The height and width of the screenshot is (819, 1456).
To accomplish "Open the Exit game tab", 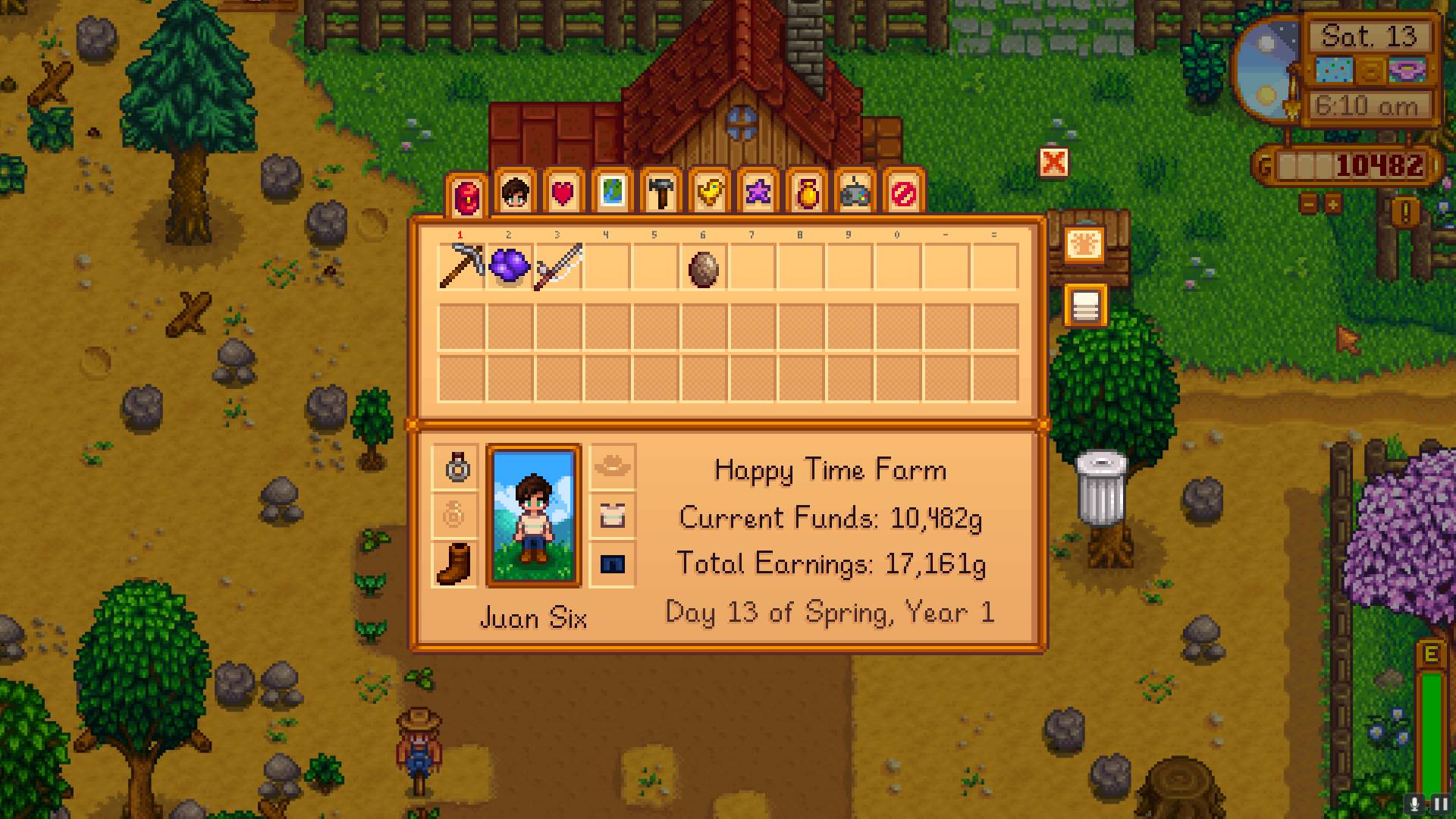I will 904,194.
